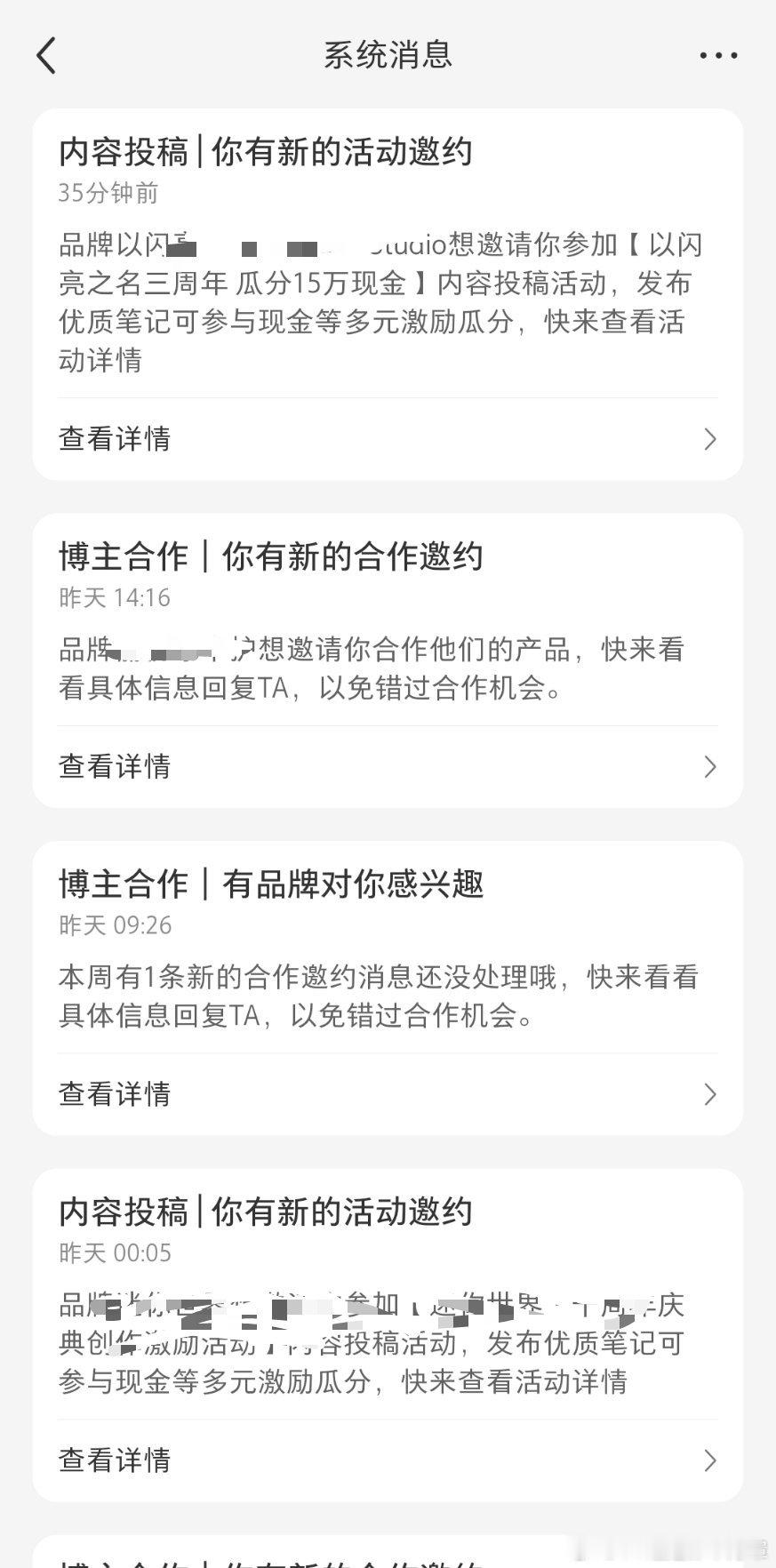Open the 内容投稿｜你有新的活动邀约 heading
The image size is (776, 1568).
[267, 153]
